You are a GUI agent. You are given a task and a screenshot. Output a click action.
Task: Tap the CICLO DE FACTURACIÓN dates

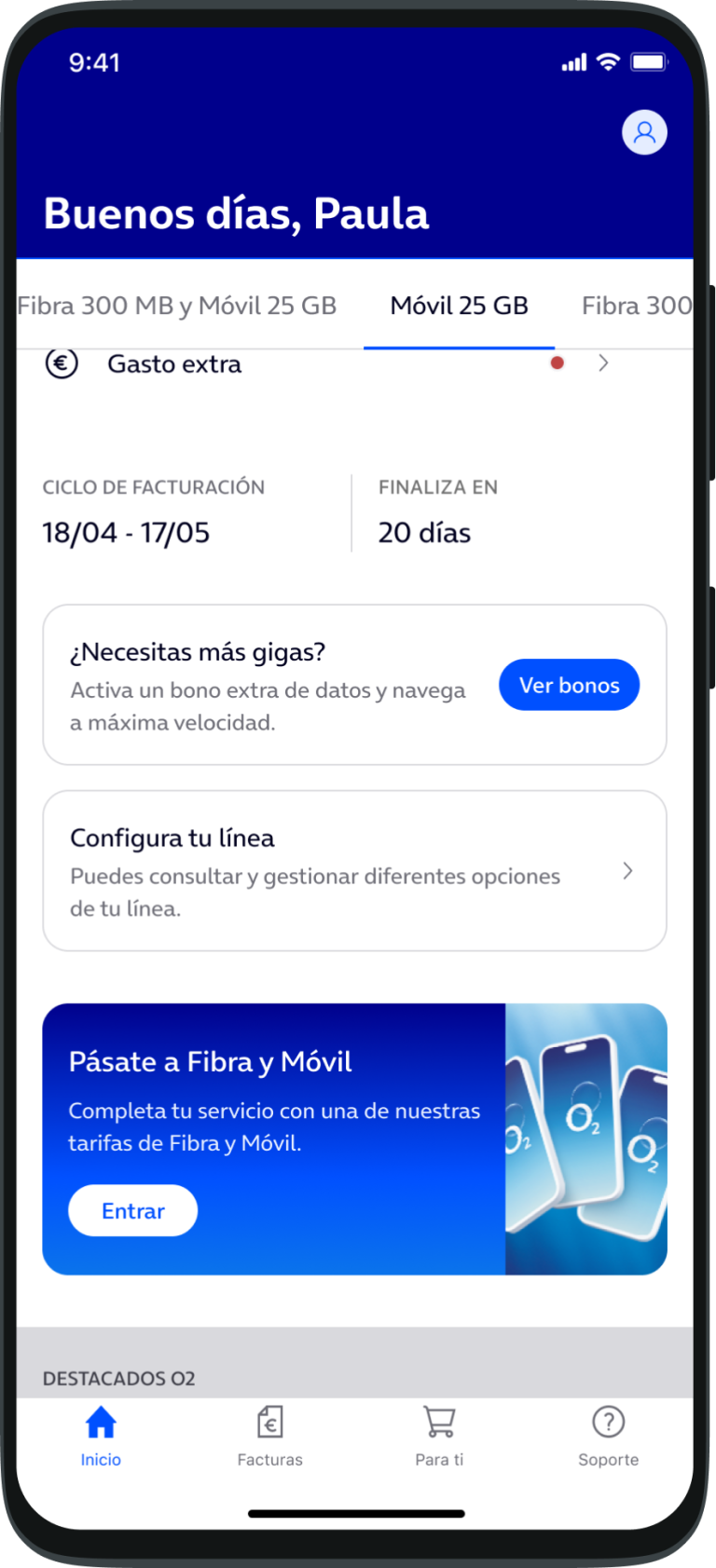point(126,531)
